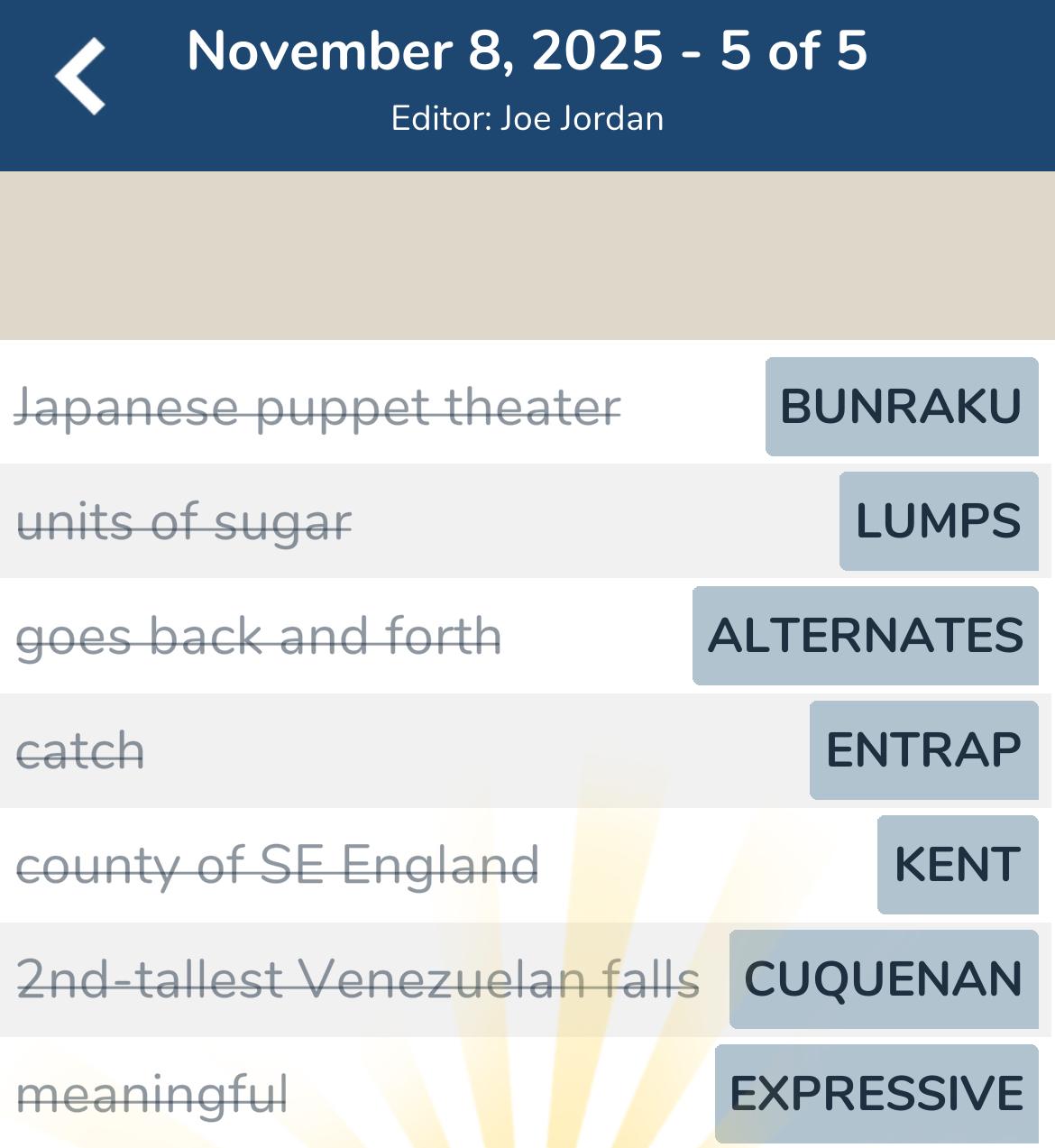Select the LUMPS answer tile

(x=938, y=520)
